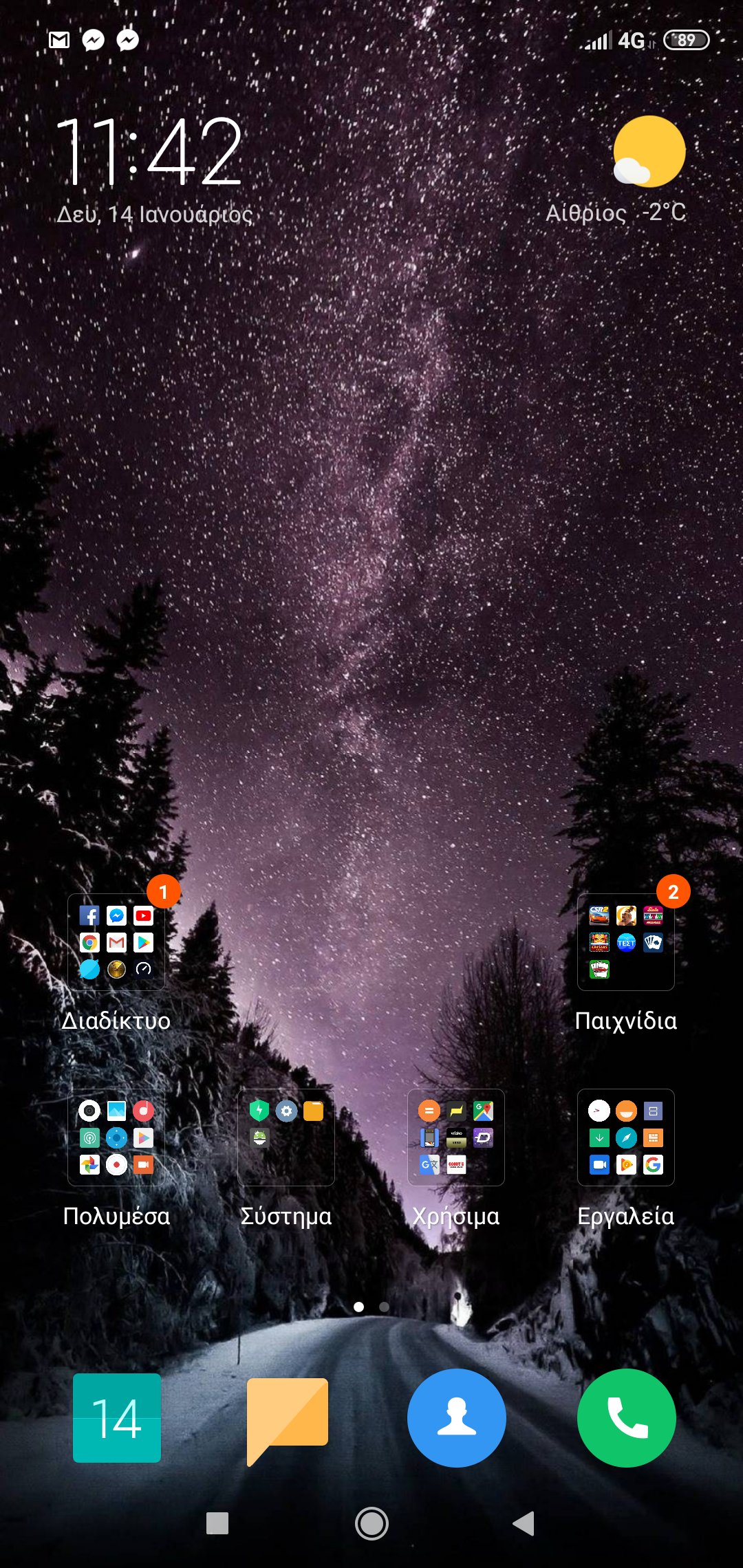The height and width of the screenshot is (1568, 743).
Task: Go back using the triangle button
Action: [x=524, y=1523]
